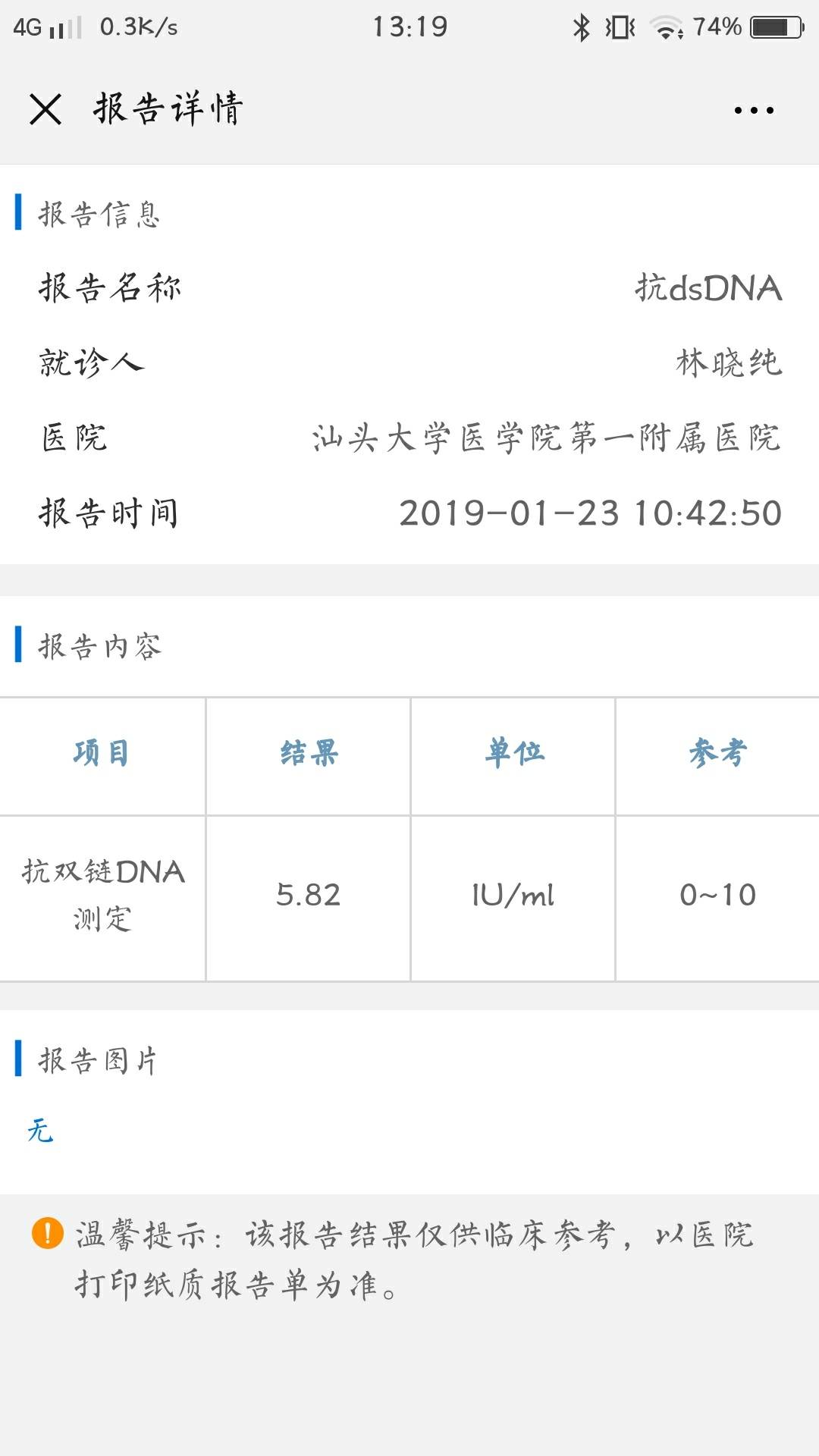The width and height of the screenshot is (819, 1456).
Task: Tap the 结果 column header
Action: (306, 752)
